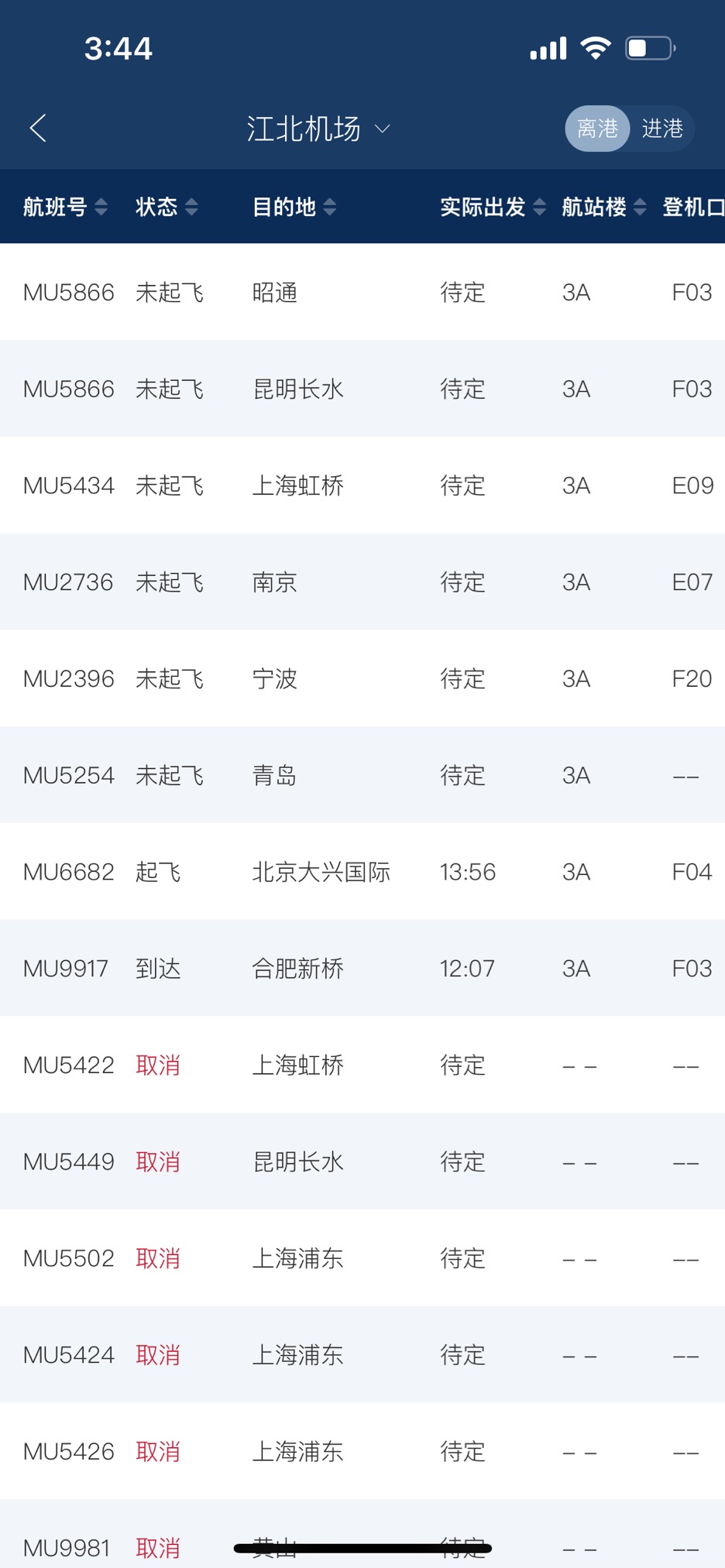
Task: Open the 江北机场 airport dropdown
Action: pyautogui.click(x=318, y=129)
